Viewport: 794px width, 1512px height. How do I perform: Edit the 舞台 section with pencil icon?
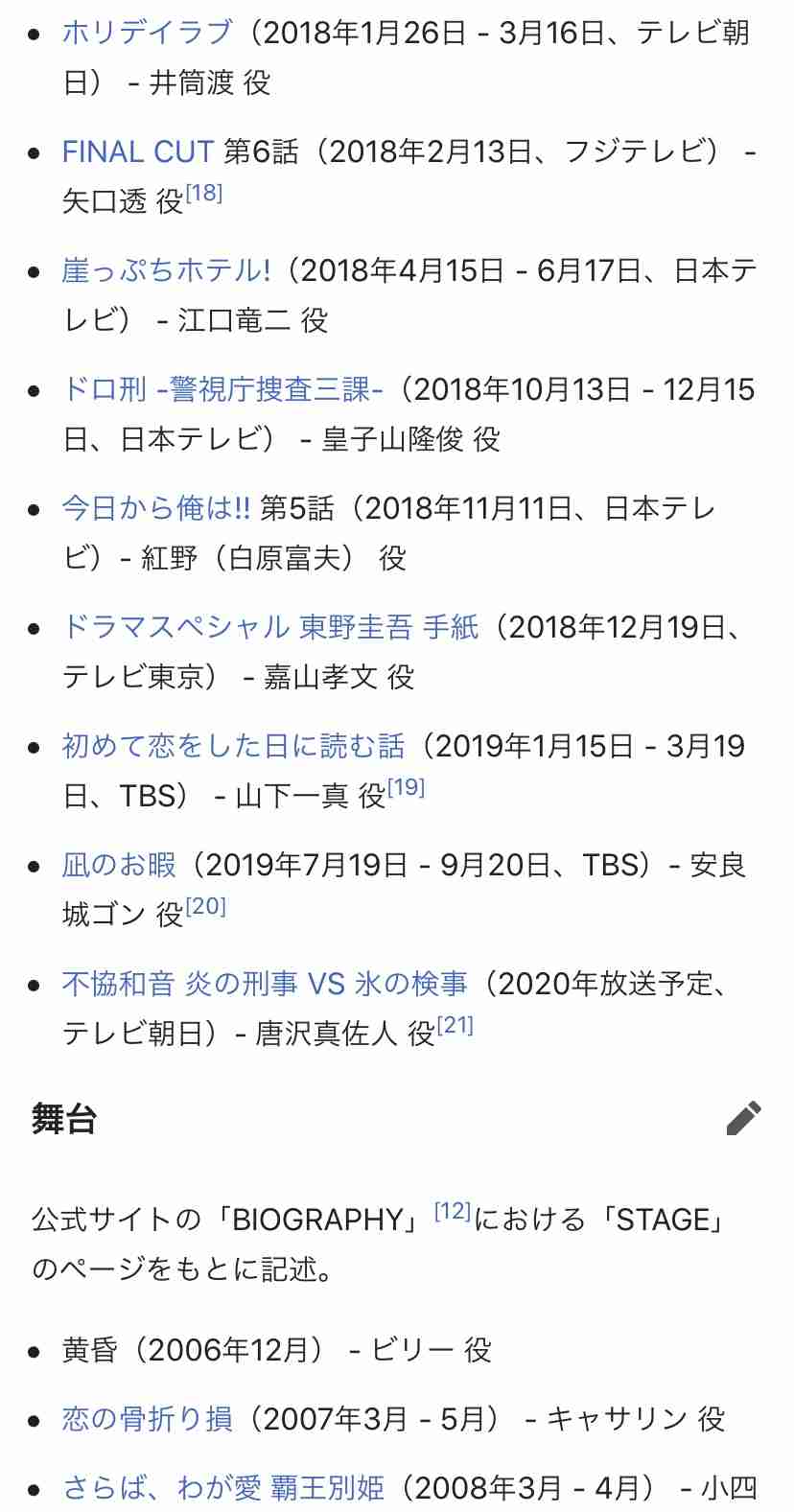tap(743, 1118)
